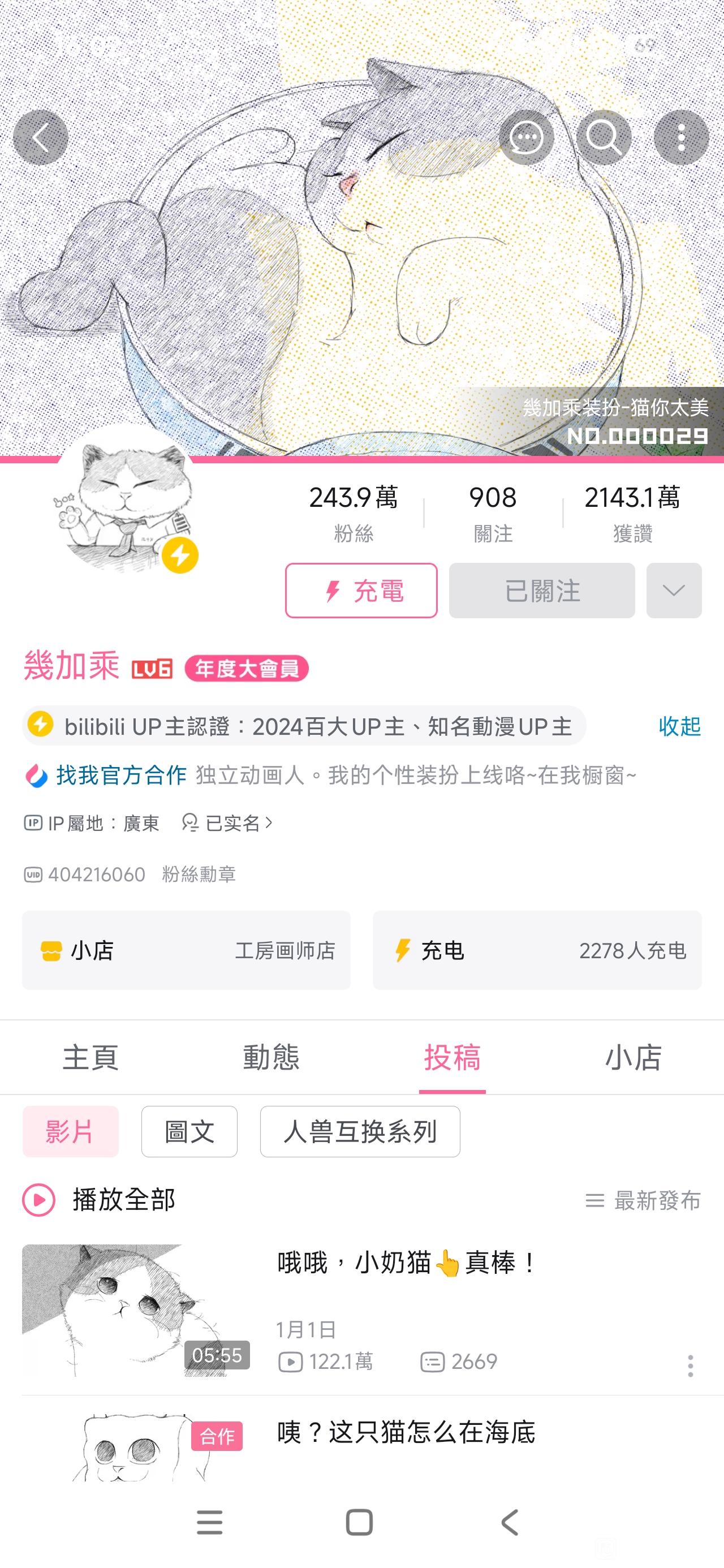Open the top-right overflow menu

681,137
